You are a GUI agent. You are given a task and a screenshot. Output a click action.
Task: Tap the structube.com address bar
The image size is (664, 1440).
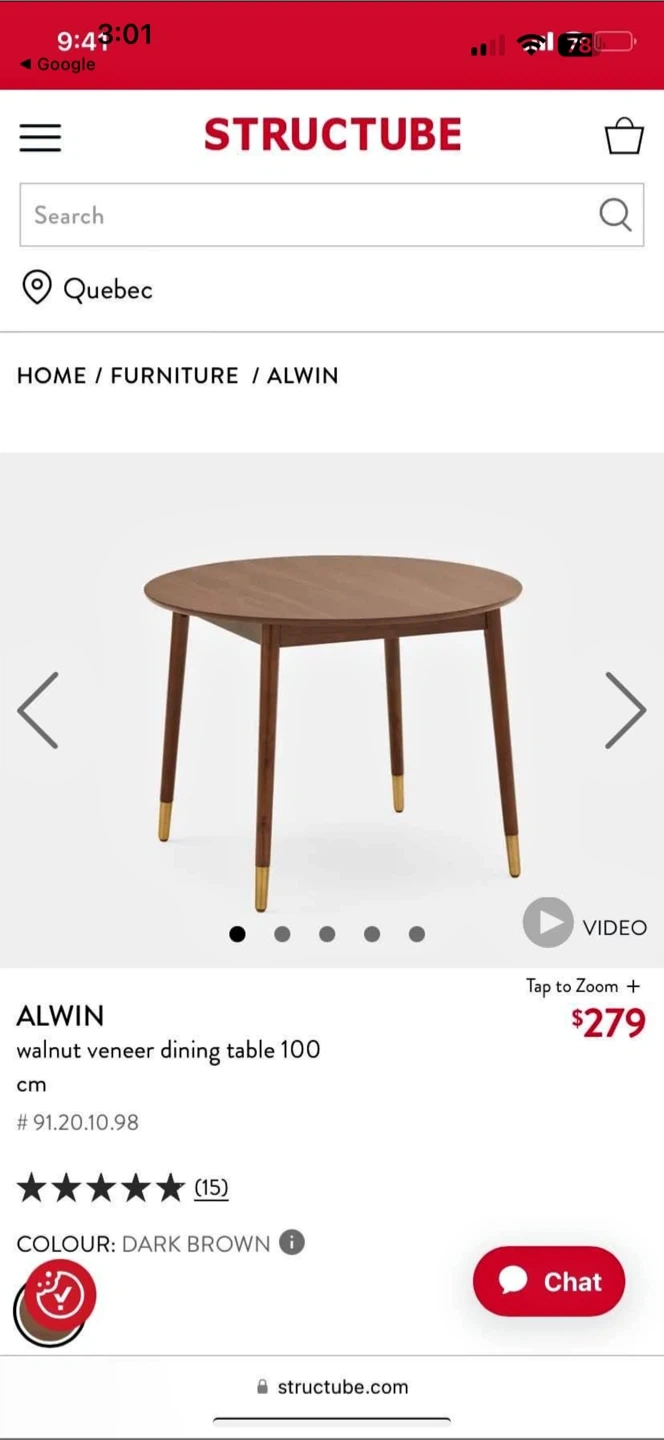coord(332,1387)
